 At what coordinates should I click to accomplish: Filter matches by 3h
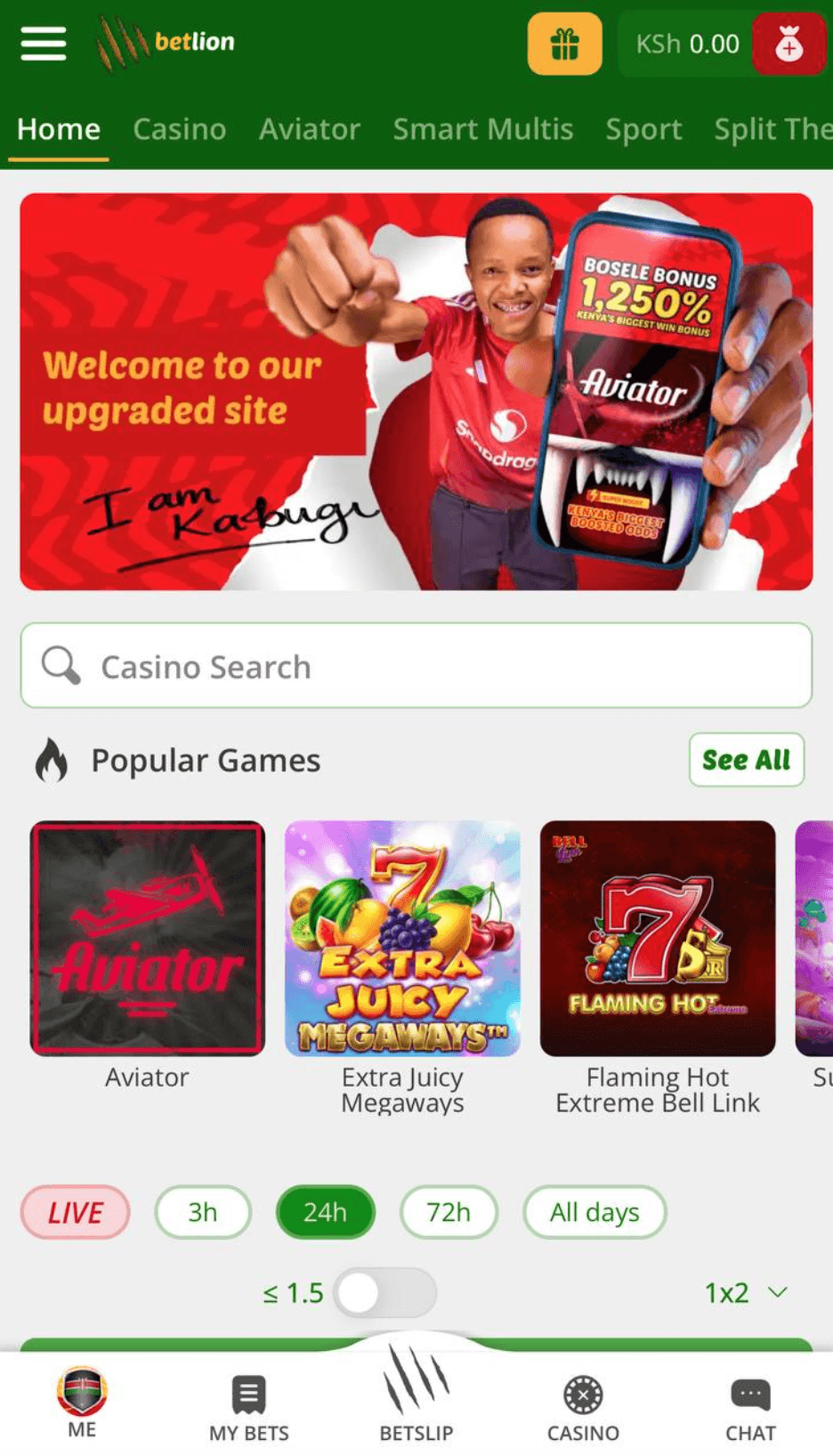[203, 1212]
